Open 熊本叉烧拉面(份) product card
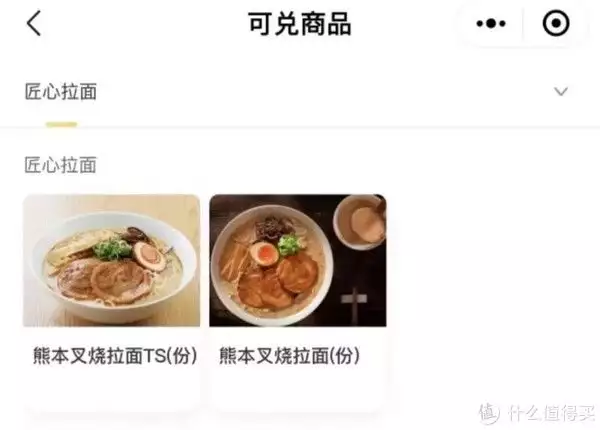 click(x=297, y=300)
